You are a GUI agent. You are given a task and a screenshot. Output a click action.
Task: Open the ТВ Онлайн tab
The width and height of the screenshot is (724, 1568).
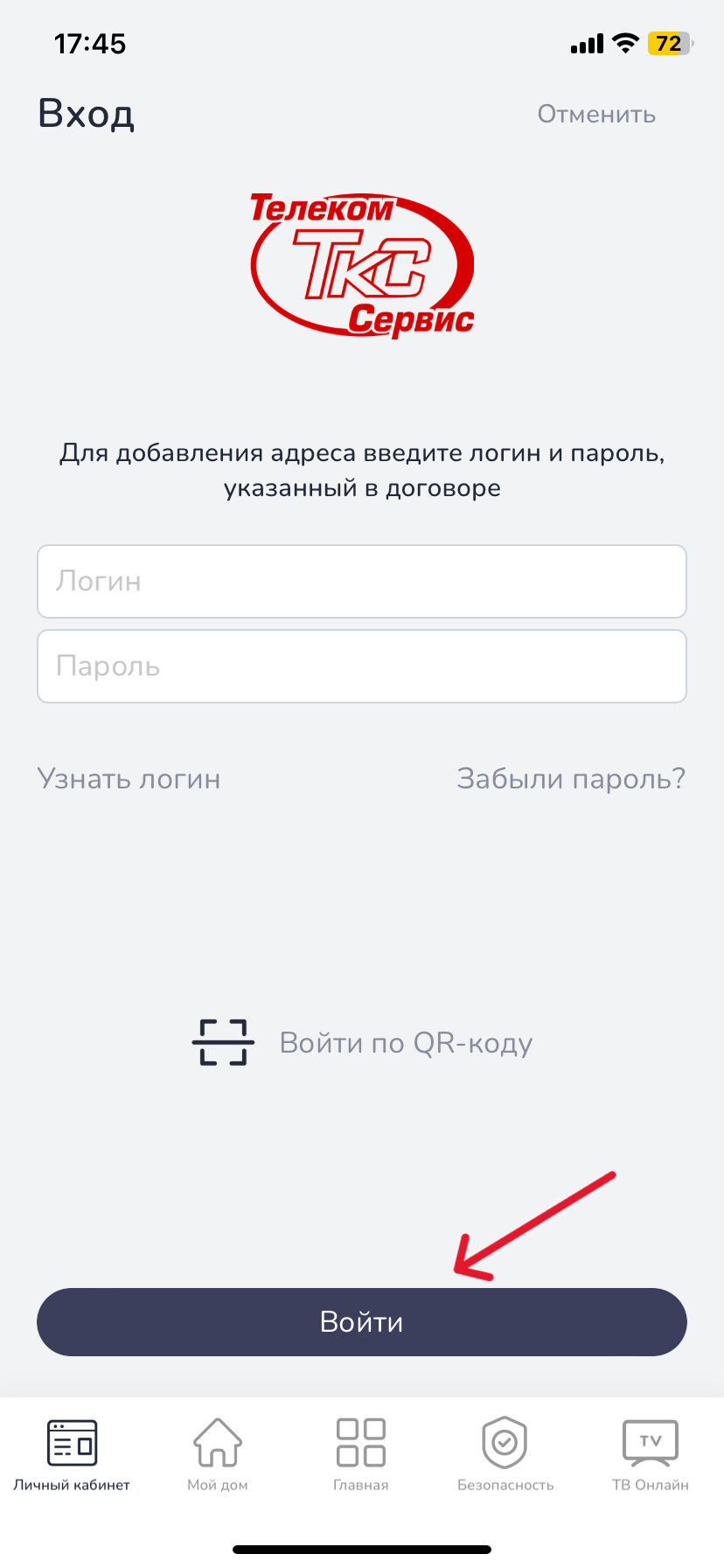pos(651,1456)
